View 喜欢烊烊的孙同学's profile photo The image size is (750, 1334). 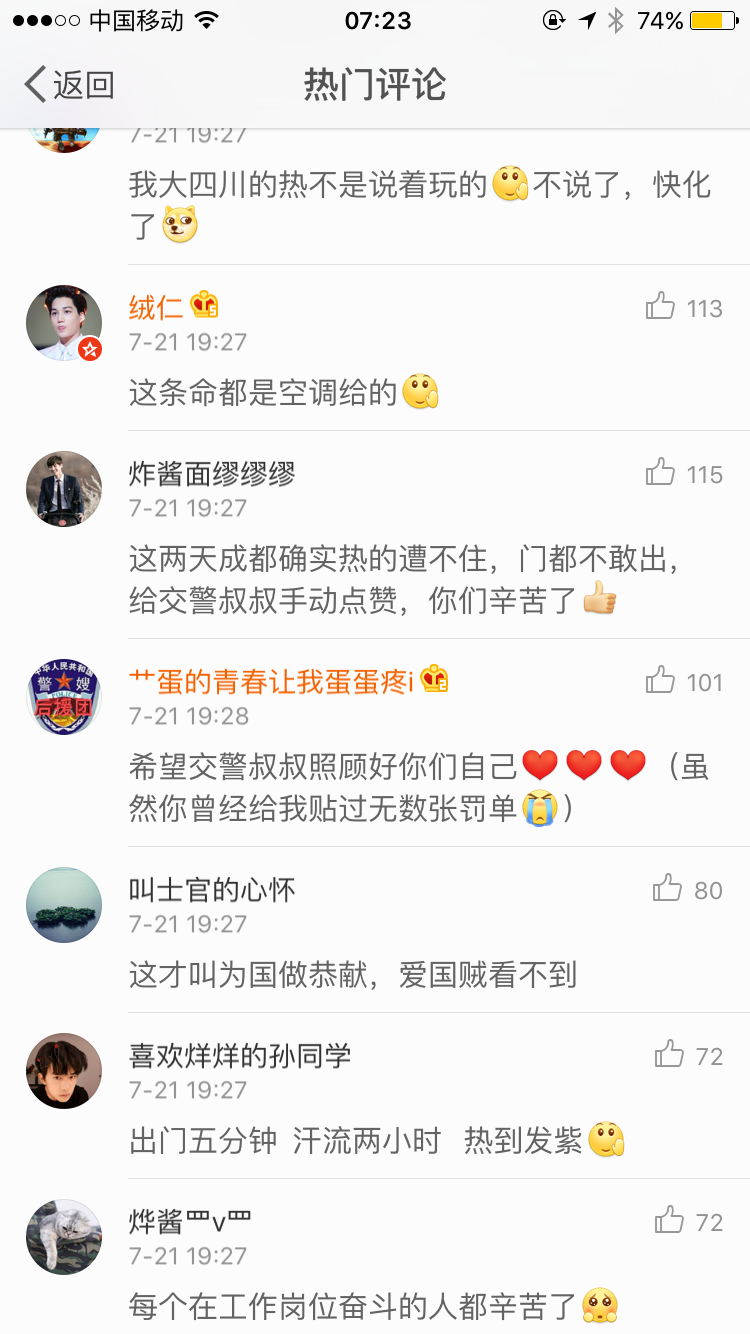(64, 1071)
